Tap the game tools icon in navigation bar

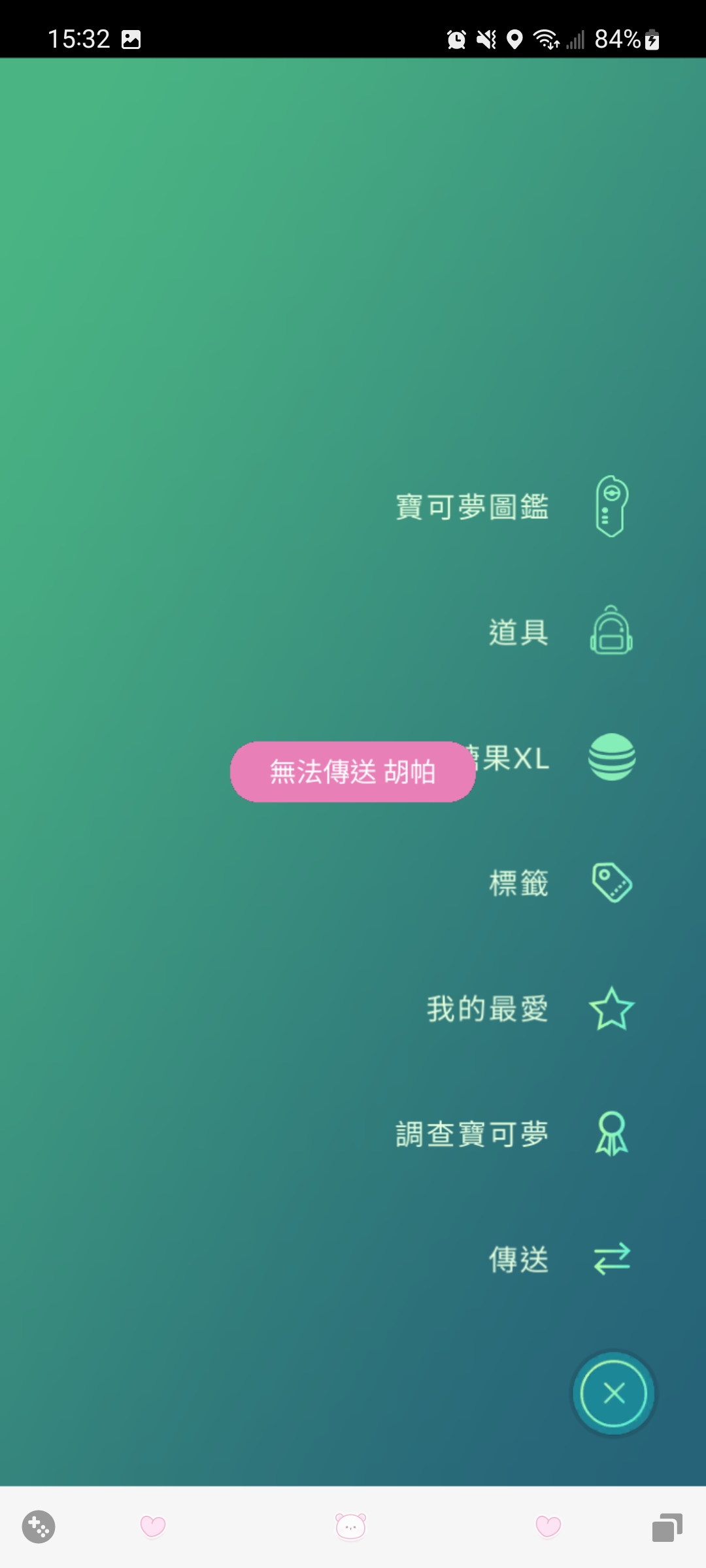click(39, 1527)
